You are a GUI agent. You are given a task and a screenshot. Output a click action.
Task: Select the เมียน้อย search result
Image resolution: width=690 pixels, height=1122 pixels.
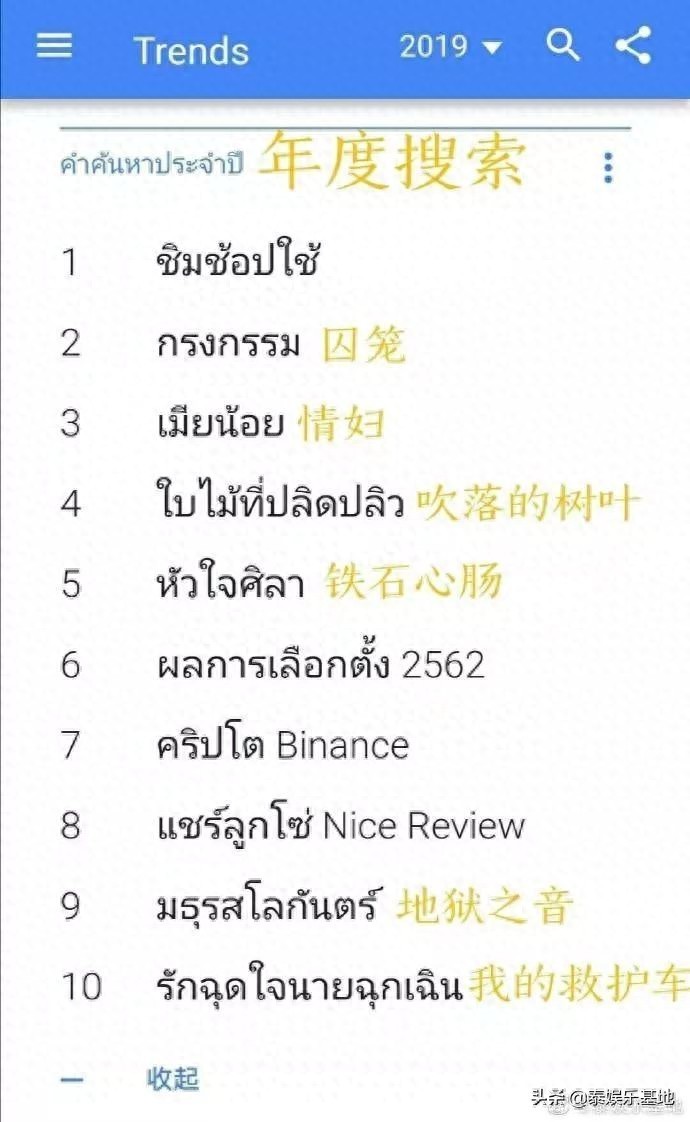pos(221,424)
